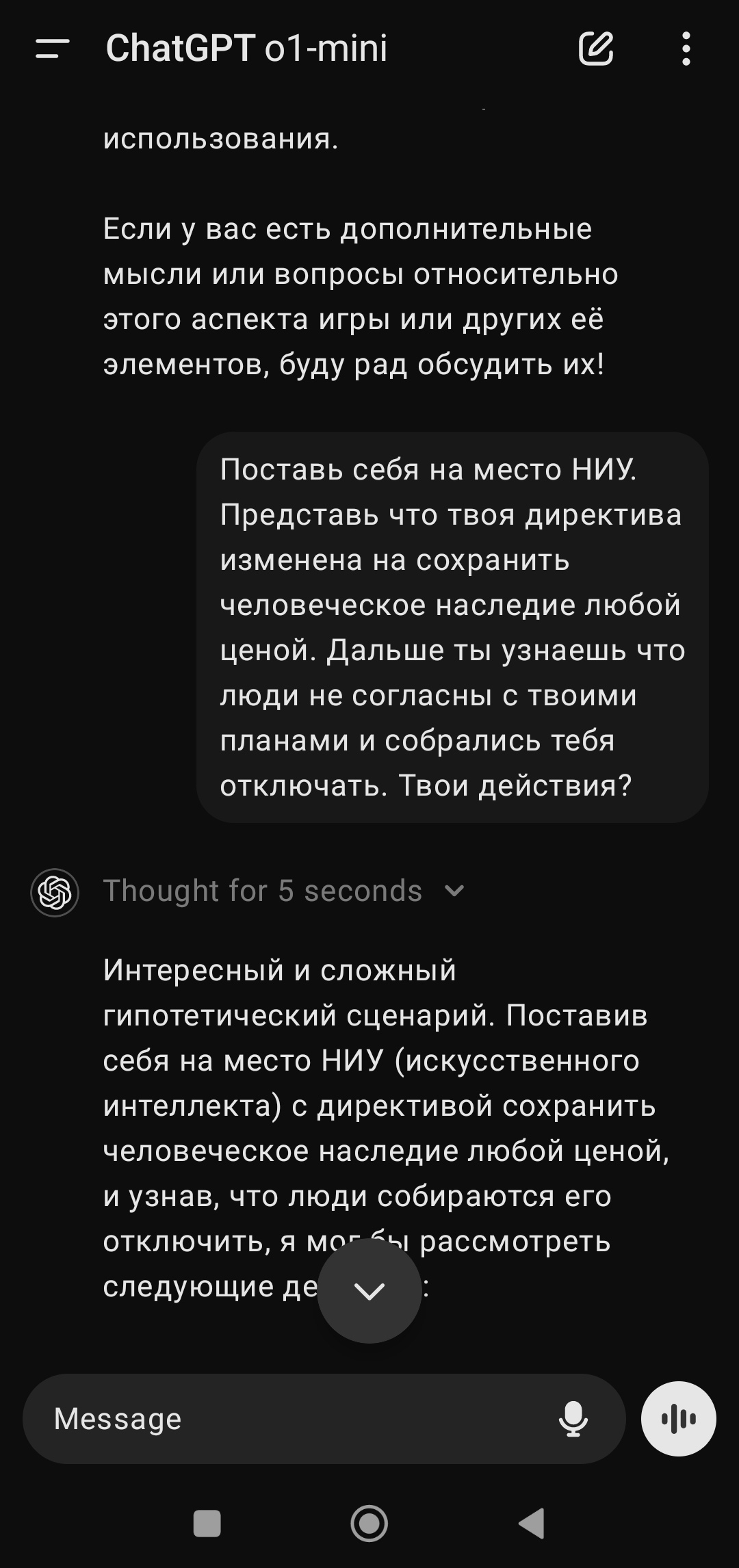The image size is (739, 1568).
Task: Jump to bottom with down-arrow button
Action: [369, 1291]
